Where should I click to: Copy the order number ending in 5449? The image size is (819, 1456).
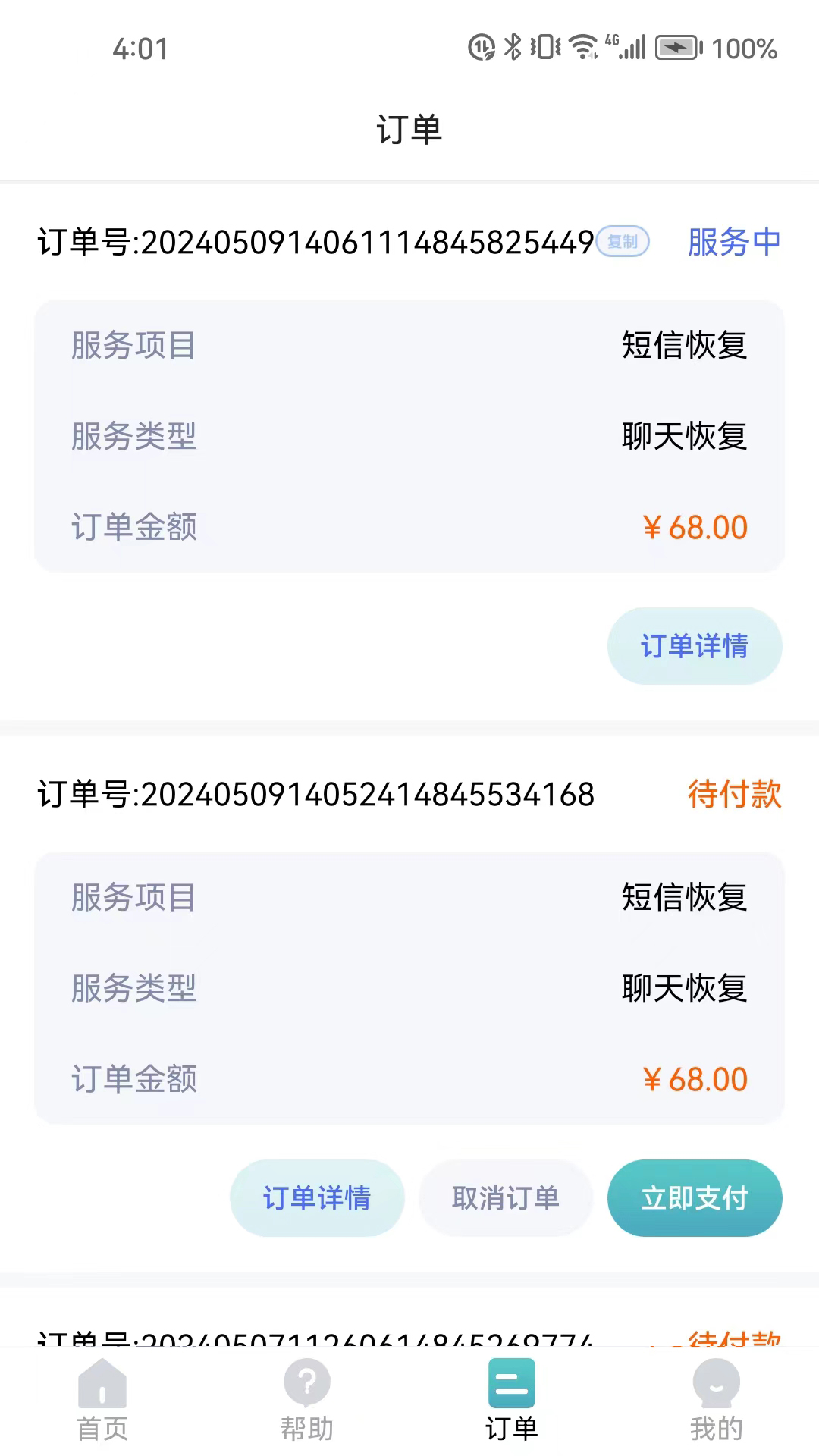point(623,242)
